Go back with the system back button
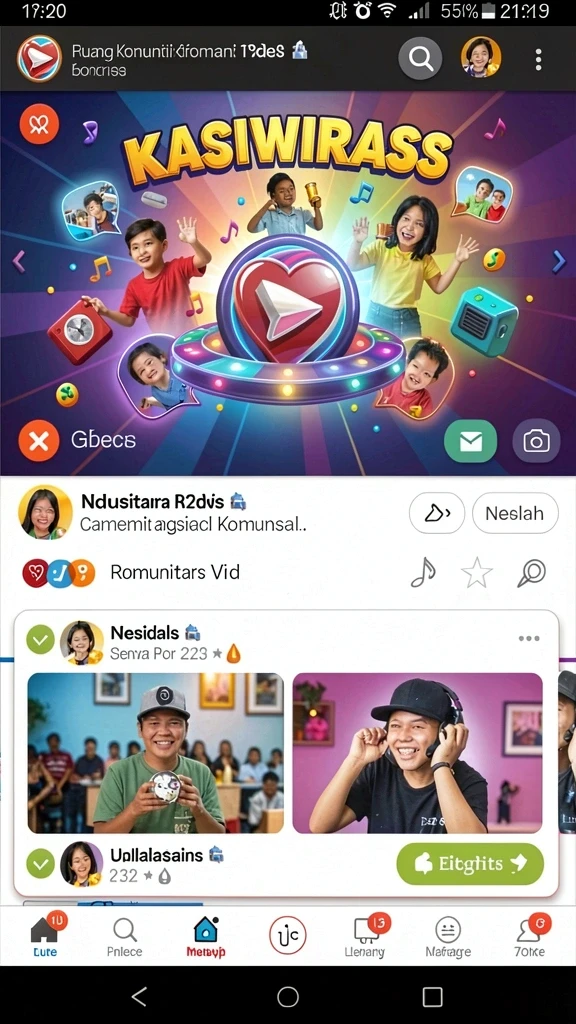576x1024 pixels. pos(139,996)
